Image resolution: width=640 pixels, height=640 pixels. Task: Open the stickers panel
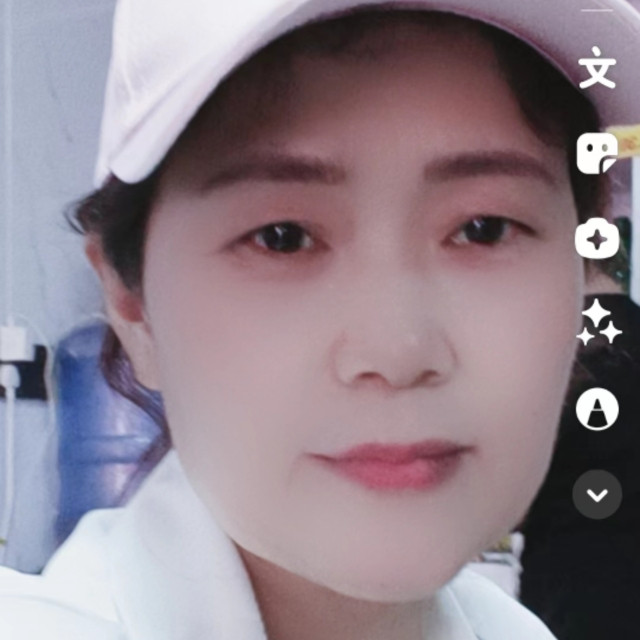[x=596, y=153]
